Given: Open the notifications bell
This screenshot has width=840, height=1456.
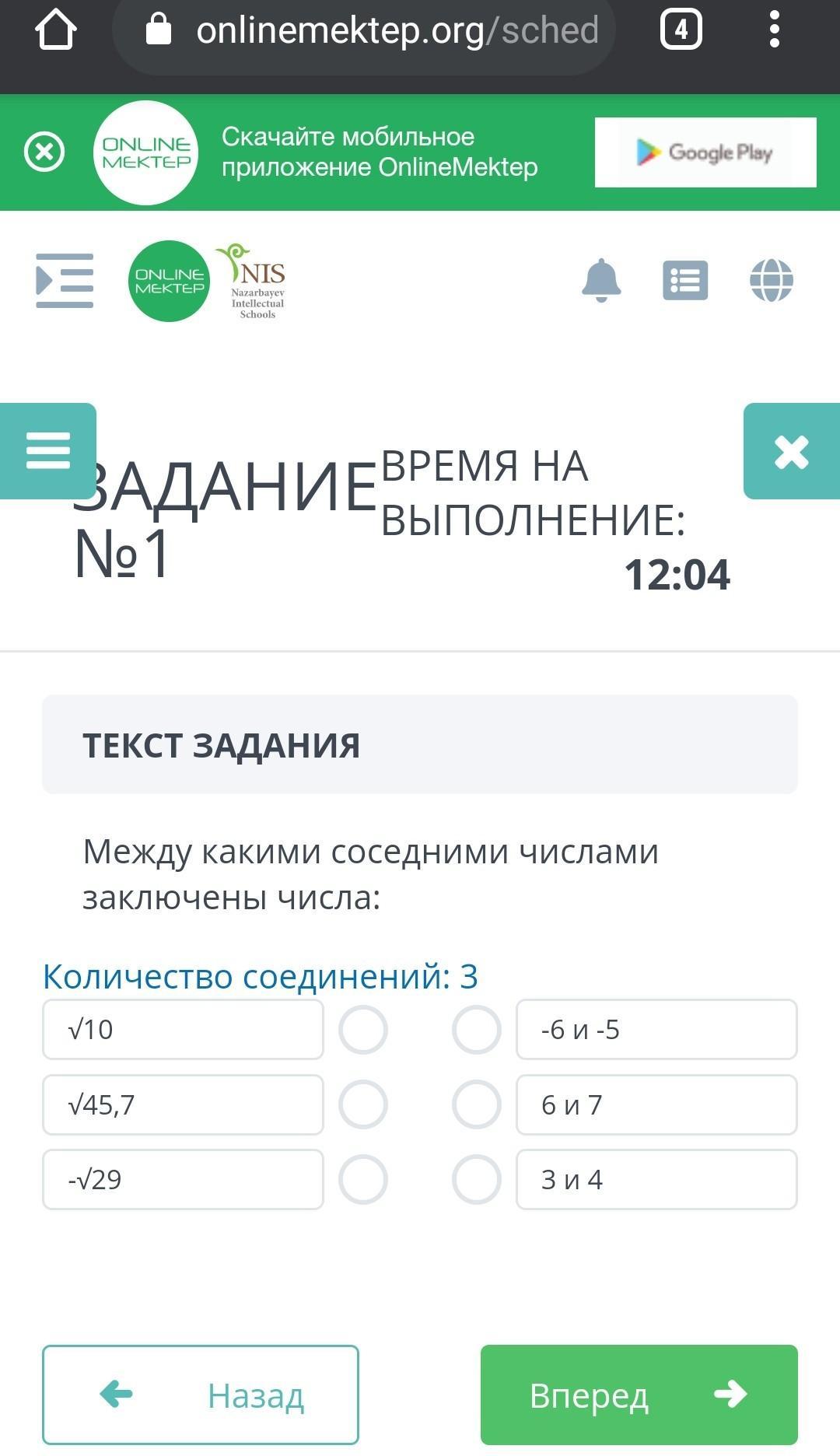Looking at the screenshot, I should coord(601,280).
